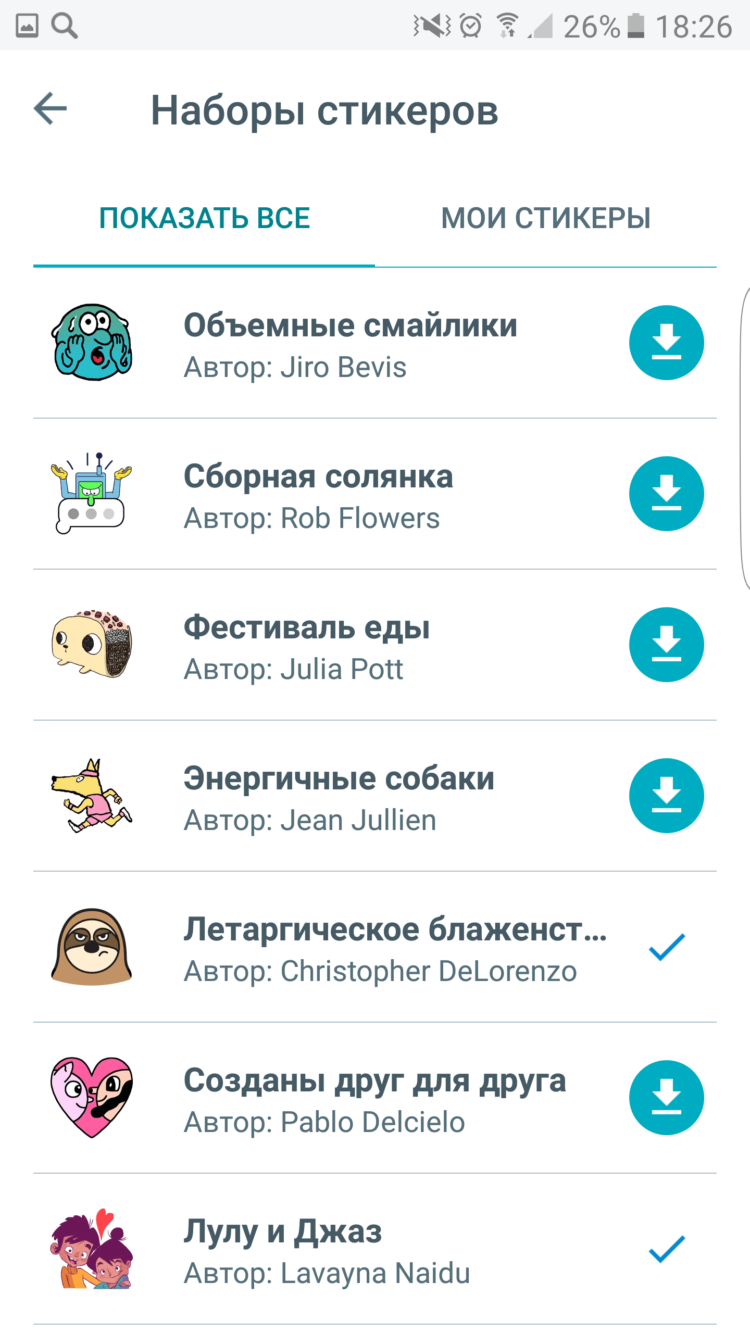
Task: Download the Энергичные собаки sticker pack
Action: click(x=666, y=796)
